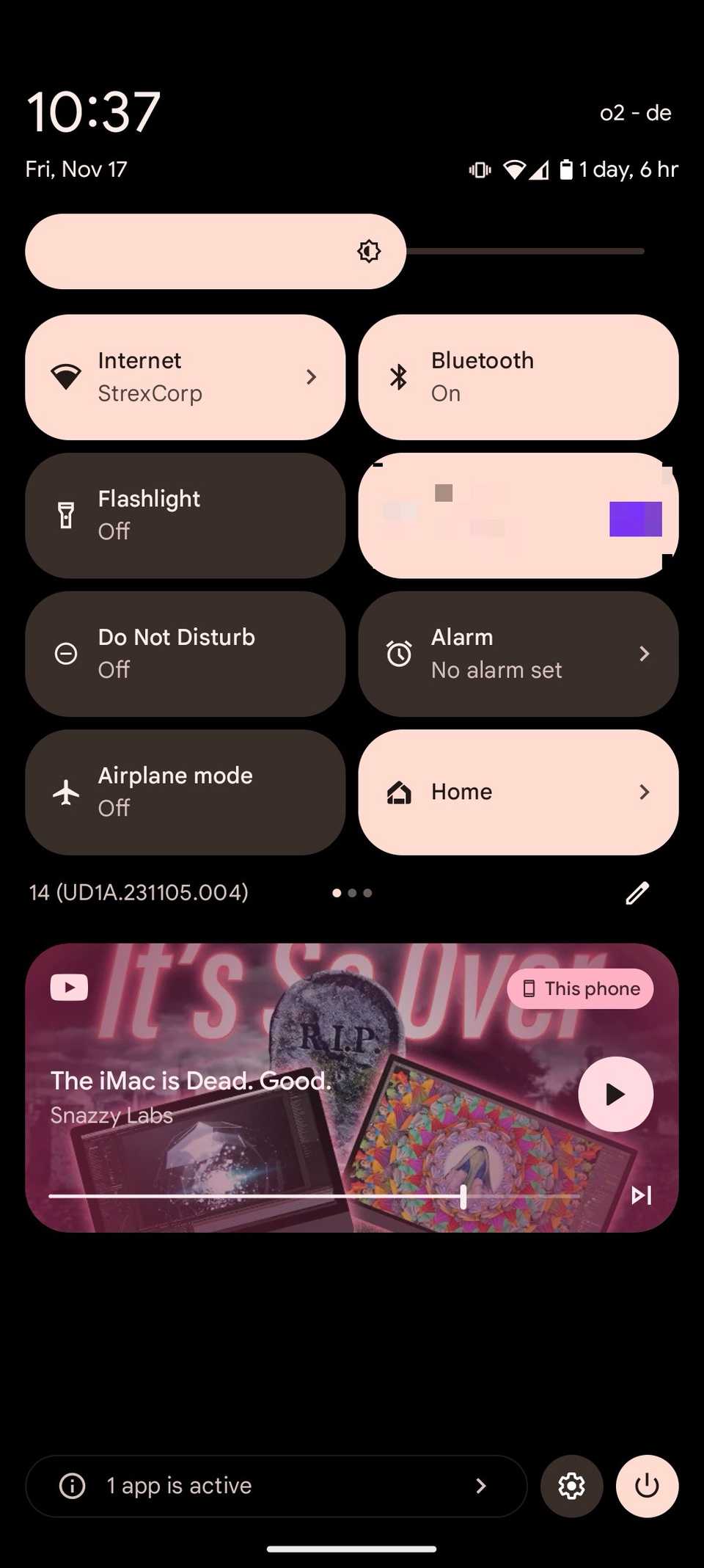Screen dimensions: 704x1568
Task: Change output from This phone
Action: [580, 988]
